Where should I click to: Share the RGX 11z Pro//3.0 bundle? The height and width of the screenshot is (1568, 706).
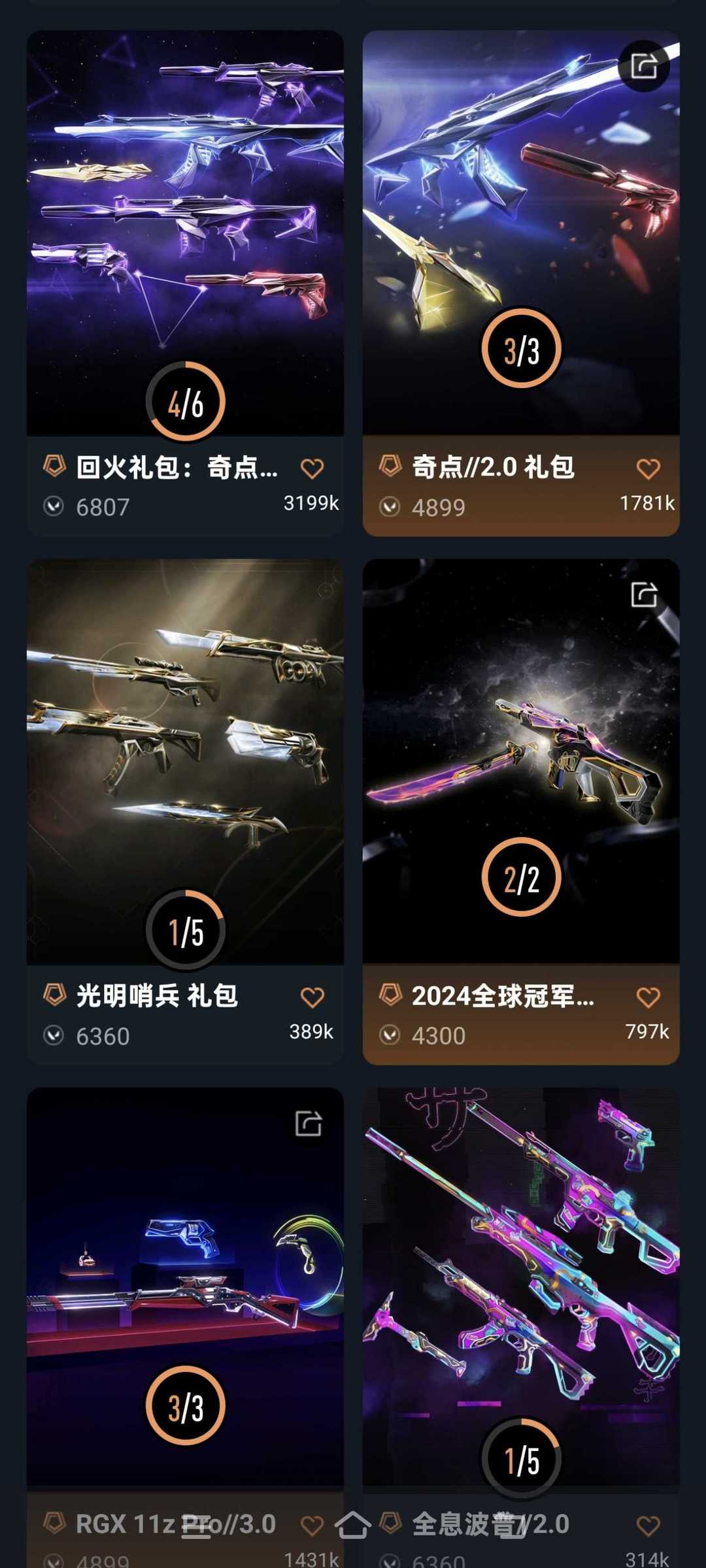(x=308, y=1123)
